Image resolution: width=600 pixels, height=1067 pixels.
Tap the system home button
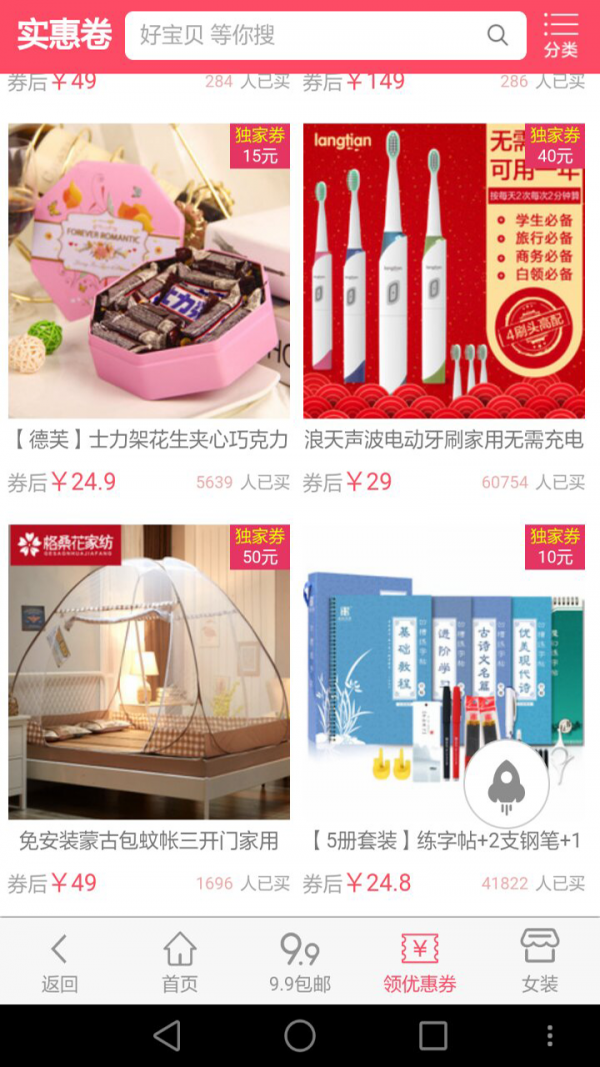tap(300, 1035)
